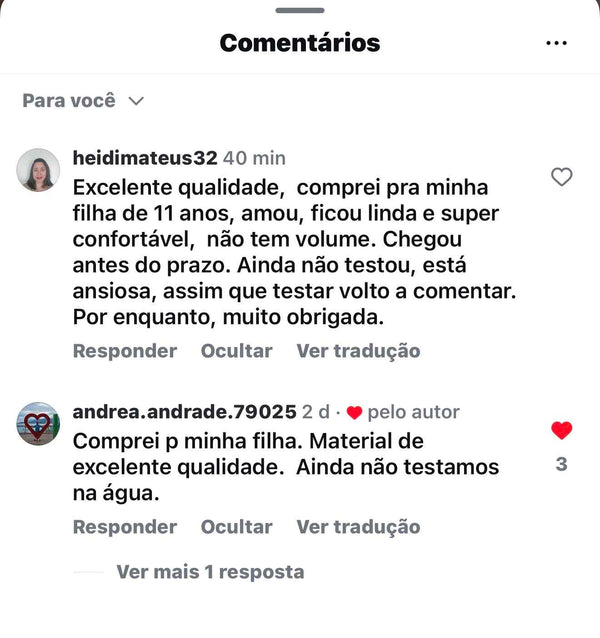
Task: Open heidimateus32's profile picture
Action: (38, 170)
